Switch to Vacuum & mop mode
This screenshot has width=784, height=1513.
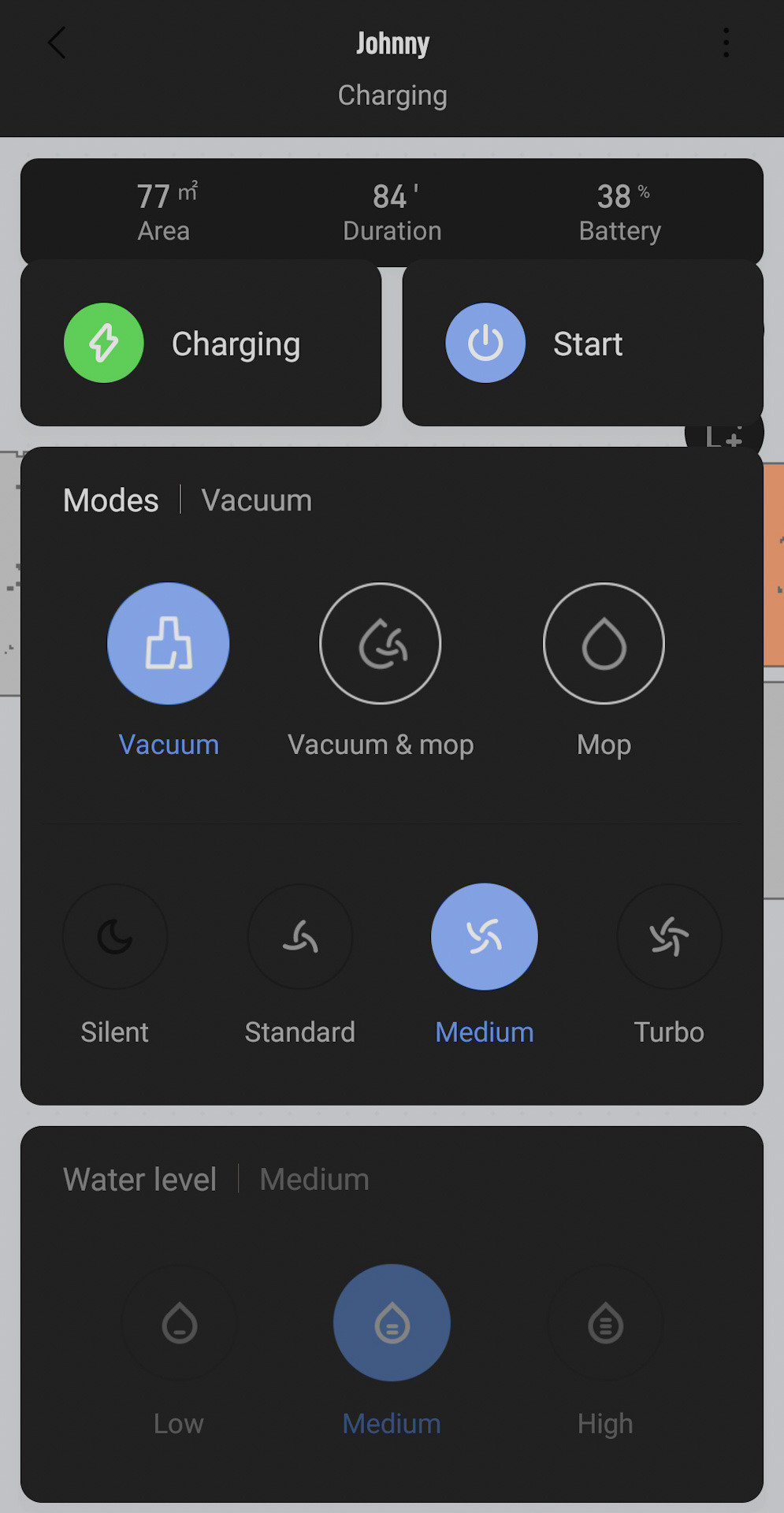tap(381, 644)
